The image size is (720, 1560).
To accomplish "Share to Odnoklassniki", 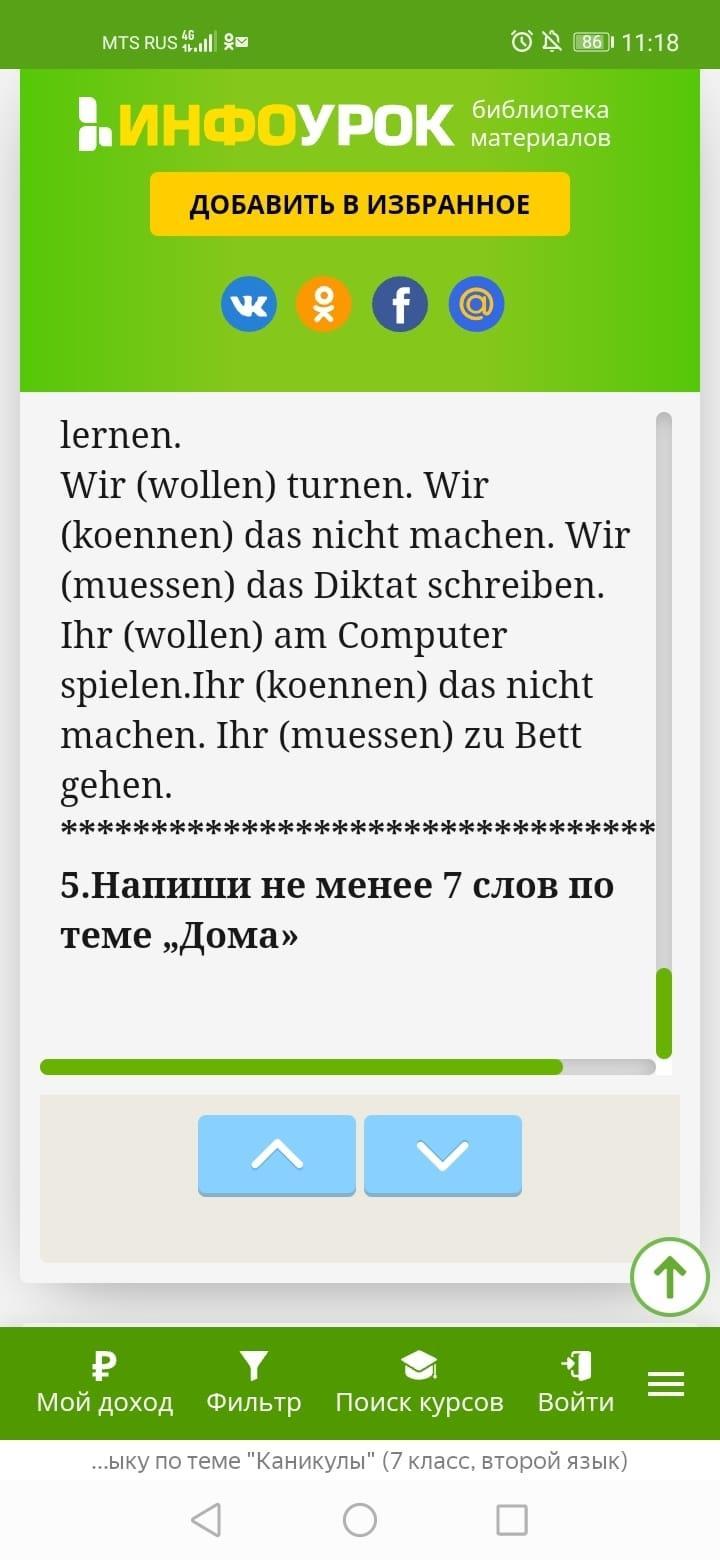I will click(x=324, y=304).
